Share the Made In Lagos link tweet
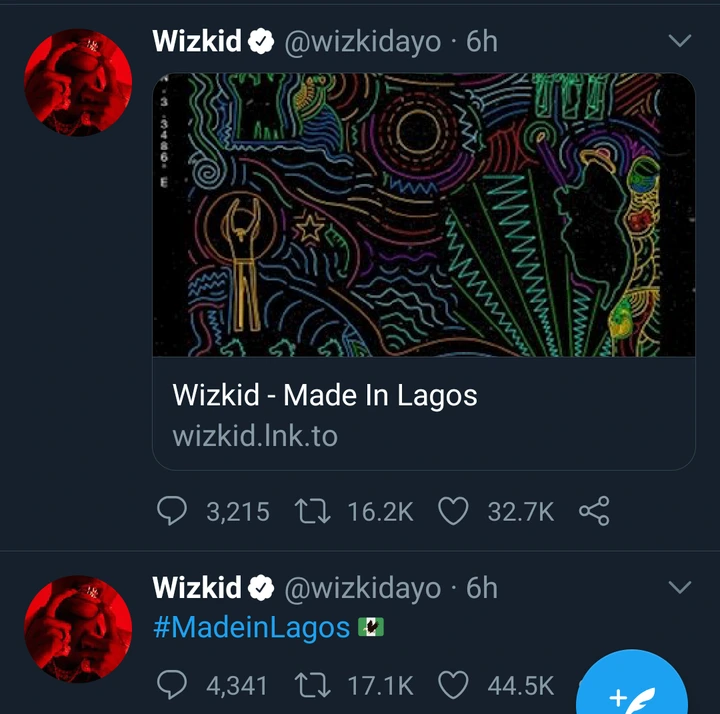This screenshot has width=720, height=714. (x=594, y=512)
